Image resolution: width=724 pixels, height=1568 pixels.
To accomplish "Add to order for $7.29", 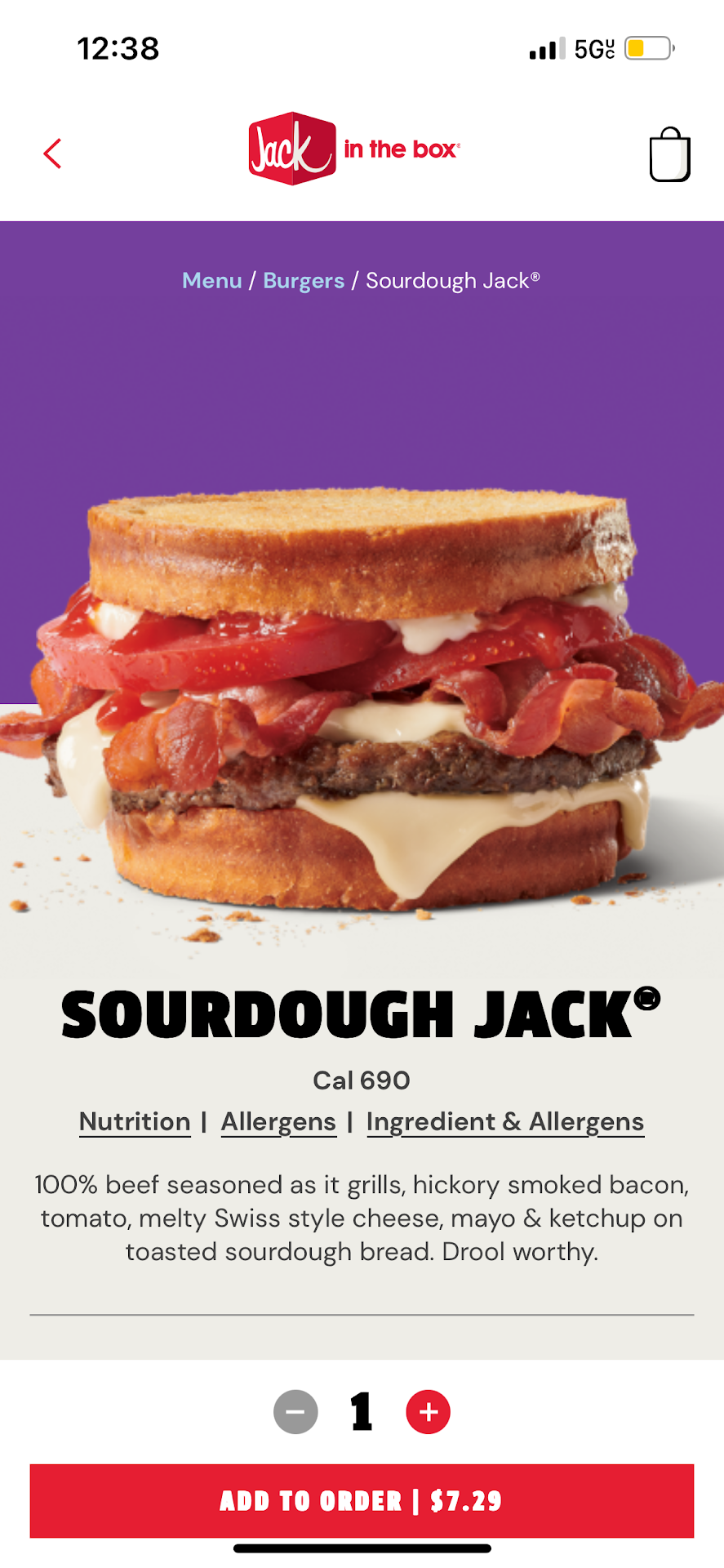I will [x=362, y=1501].
